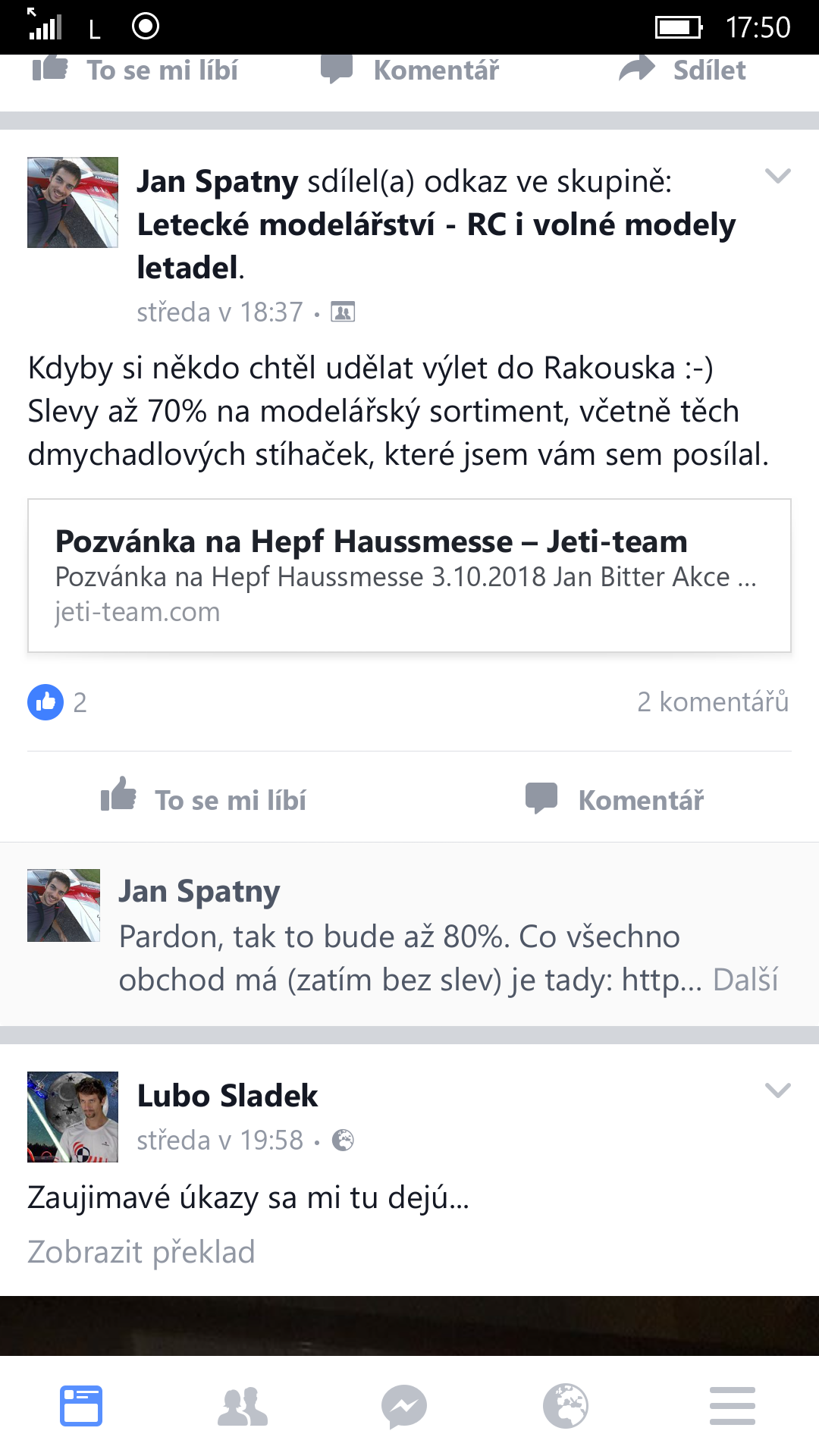Image resolution: width=819 pixels, height=1456 pixels.
Task: Tap Zobrazit překlad under Lubo's post
Action: pyautogui.click(x=141, y=1252)
